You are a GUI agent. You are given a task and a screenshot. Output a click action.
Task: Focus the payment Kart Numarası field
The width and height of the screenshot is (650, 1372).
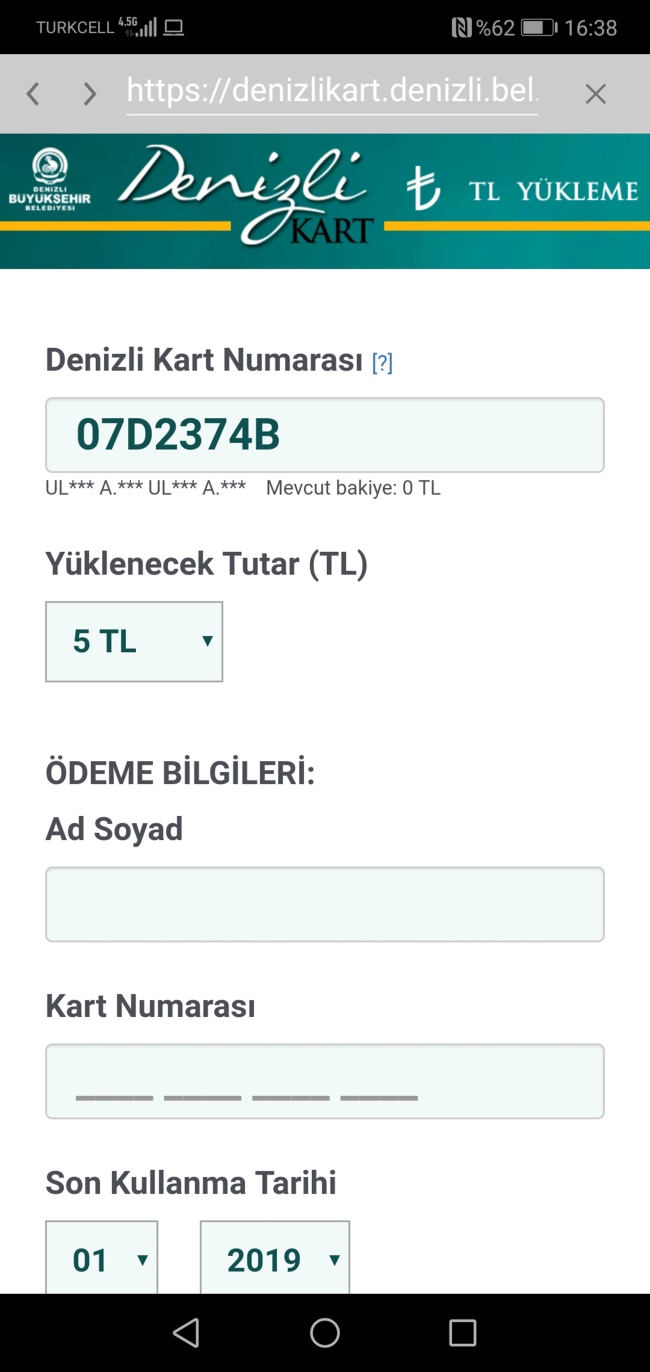pyautogui.click(x=325, y=1081)
